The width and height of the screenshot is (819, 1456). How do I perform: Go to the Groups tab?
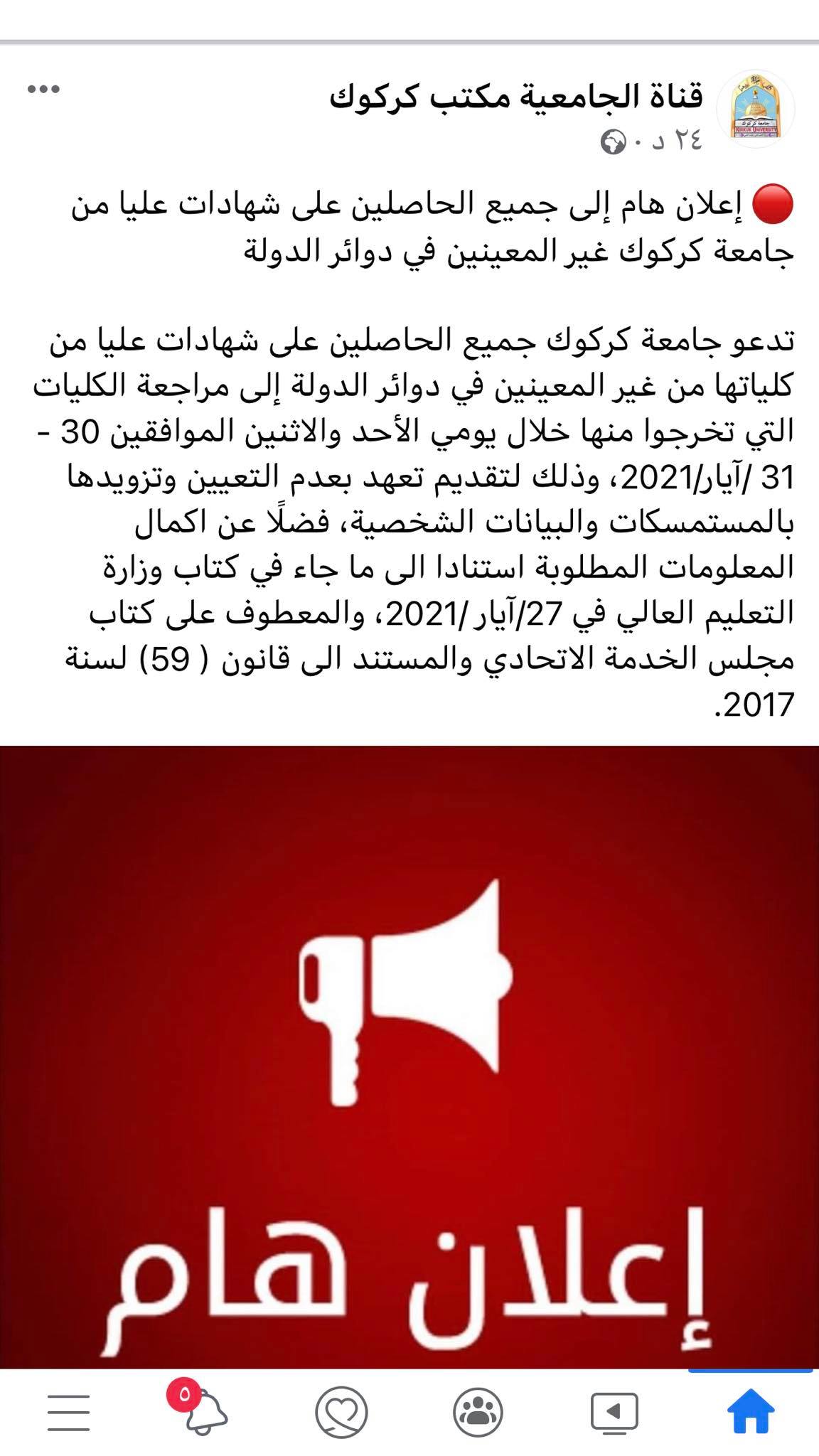478,1412
